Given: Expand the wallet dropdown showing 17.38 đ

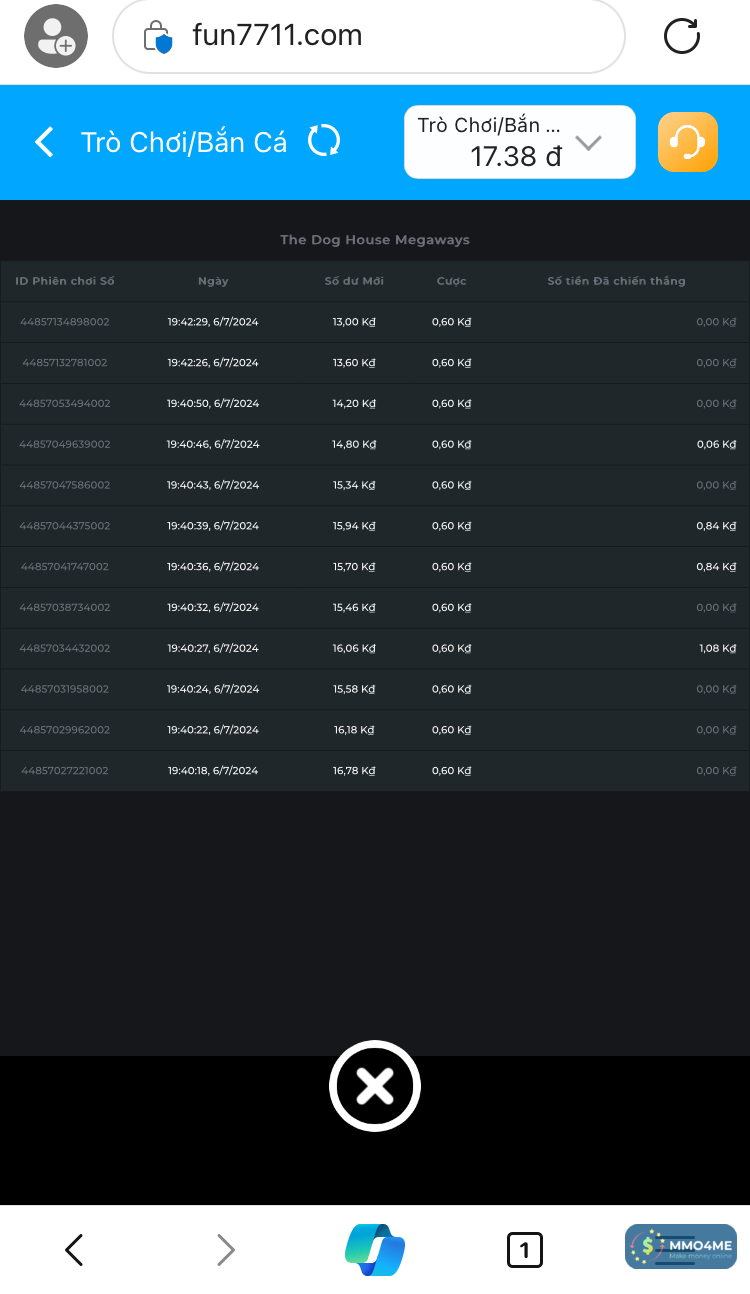Looking at the screenshot, I should click(x=588, y=142).
